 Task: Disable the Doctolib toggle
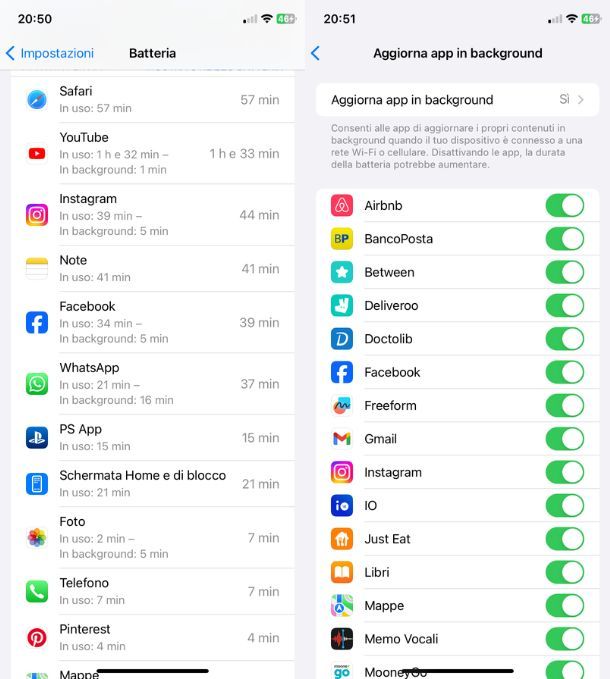point(564,339)
